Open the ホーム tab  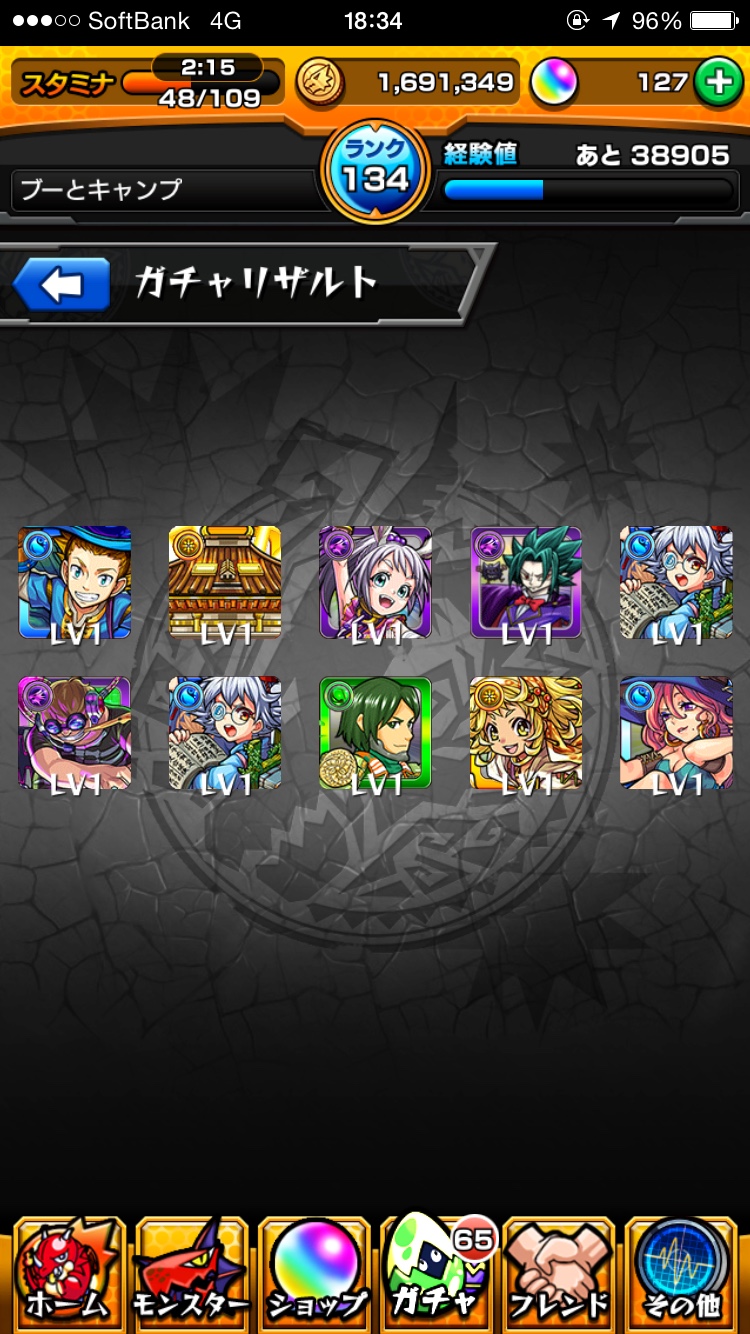tap(65, 1271)
